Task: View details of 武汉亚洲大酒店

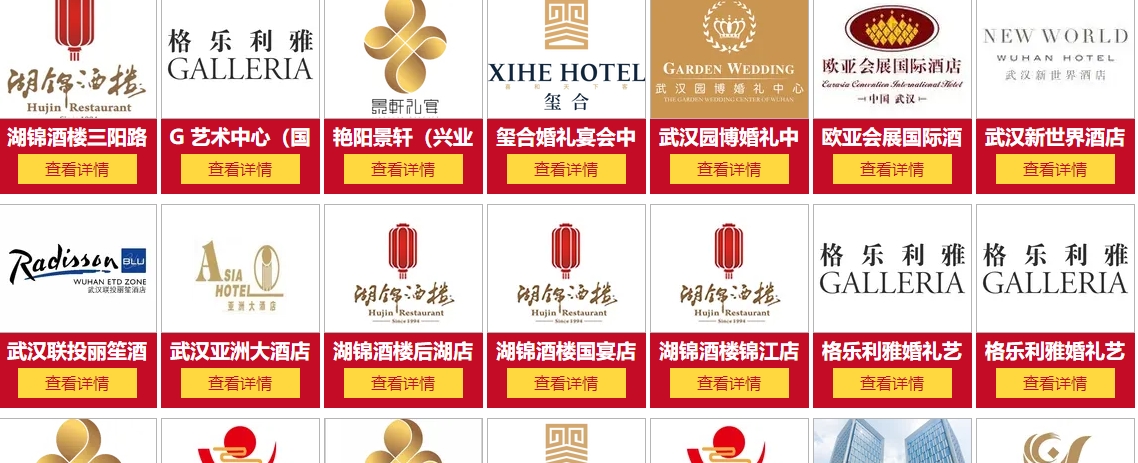Action: pos(240,383)
